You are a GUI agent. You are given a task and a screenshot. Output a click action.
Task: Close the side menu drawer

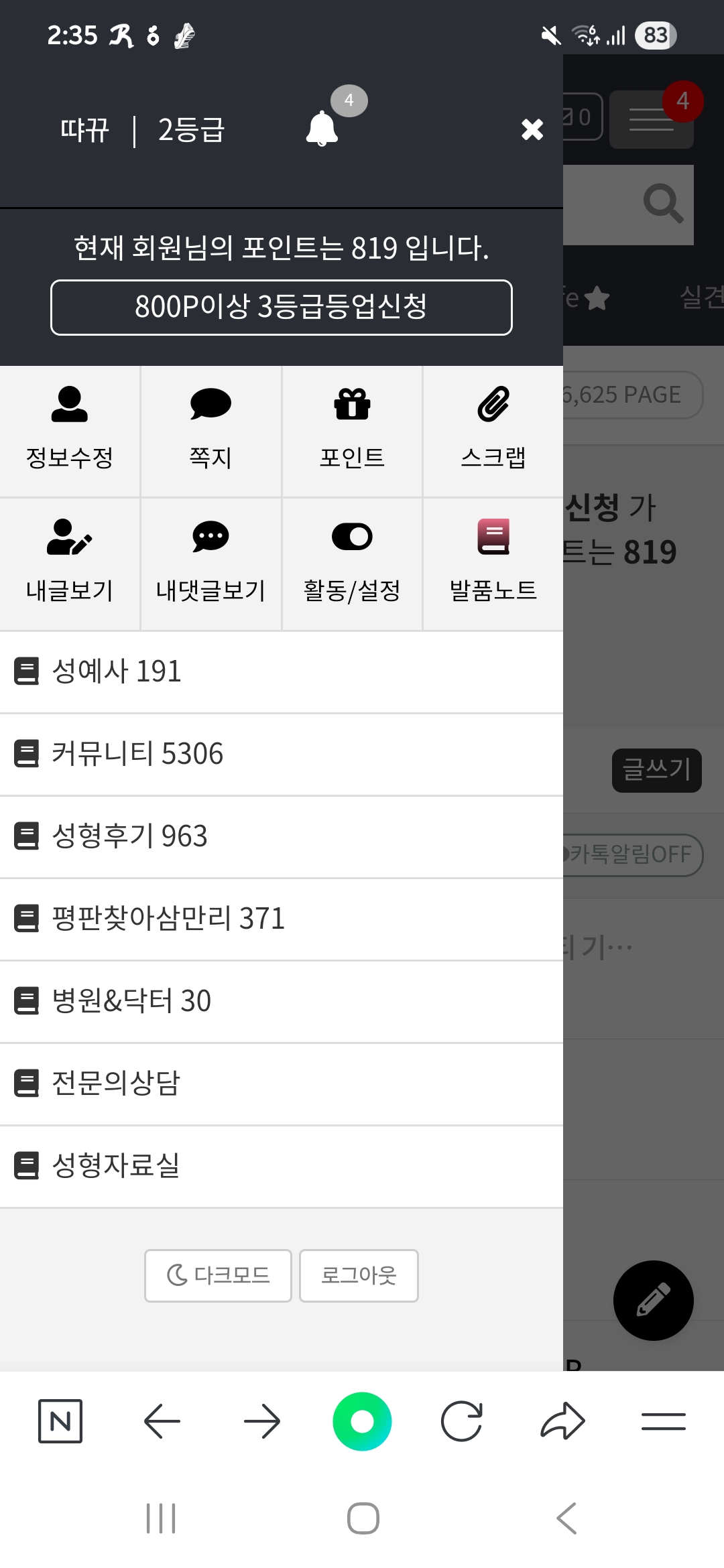pos(532,129)
